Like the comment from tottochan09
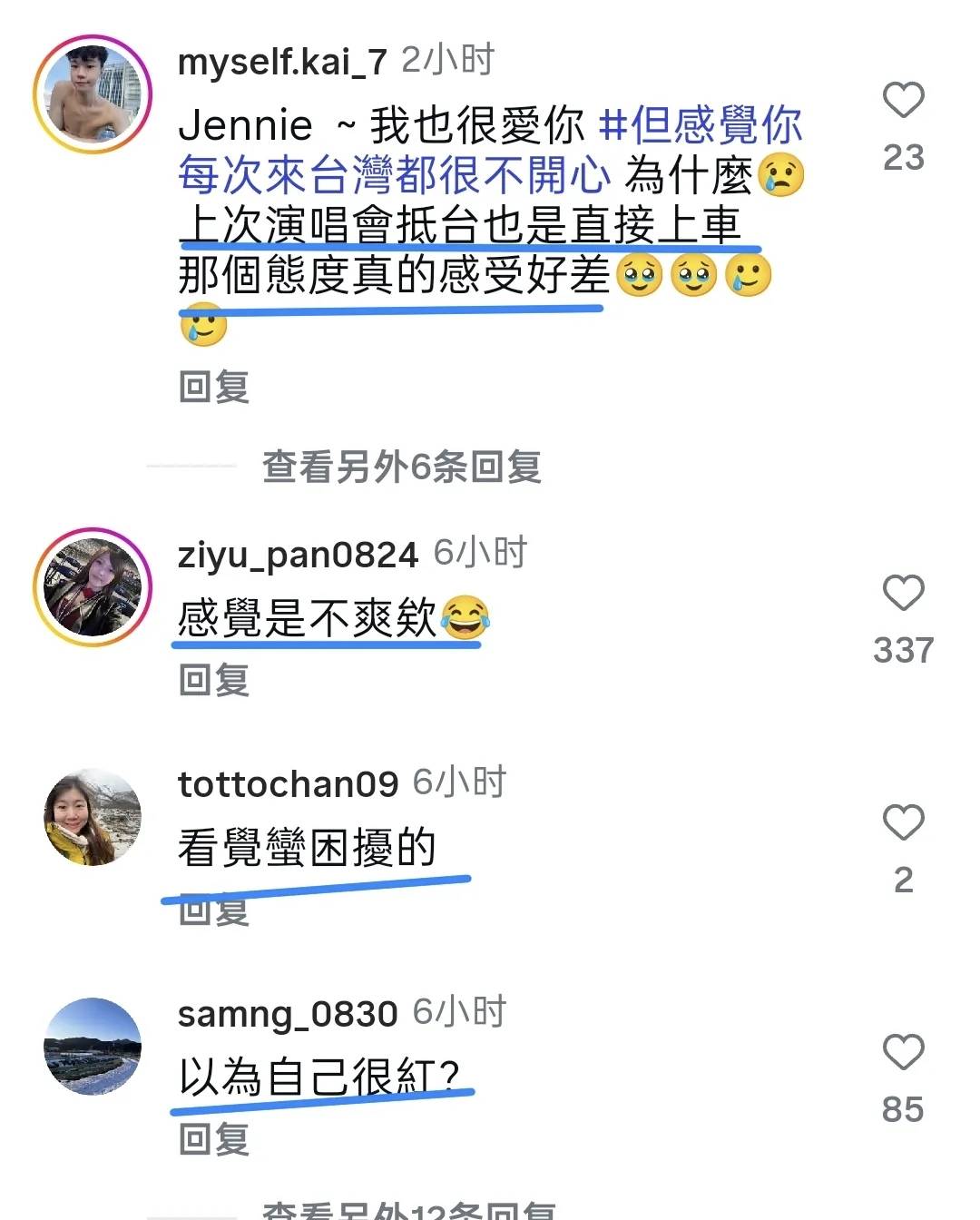 tap(903, 822)
